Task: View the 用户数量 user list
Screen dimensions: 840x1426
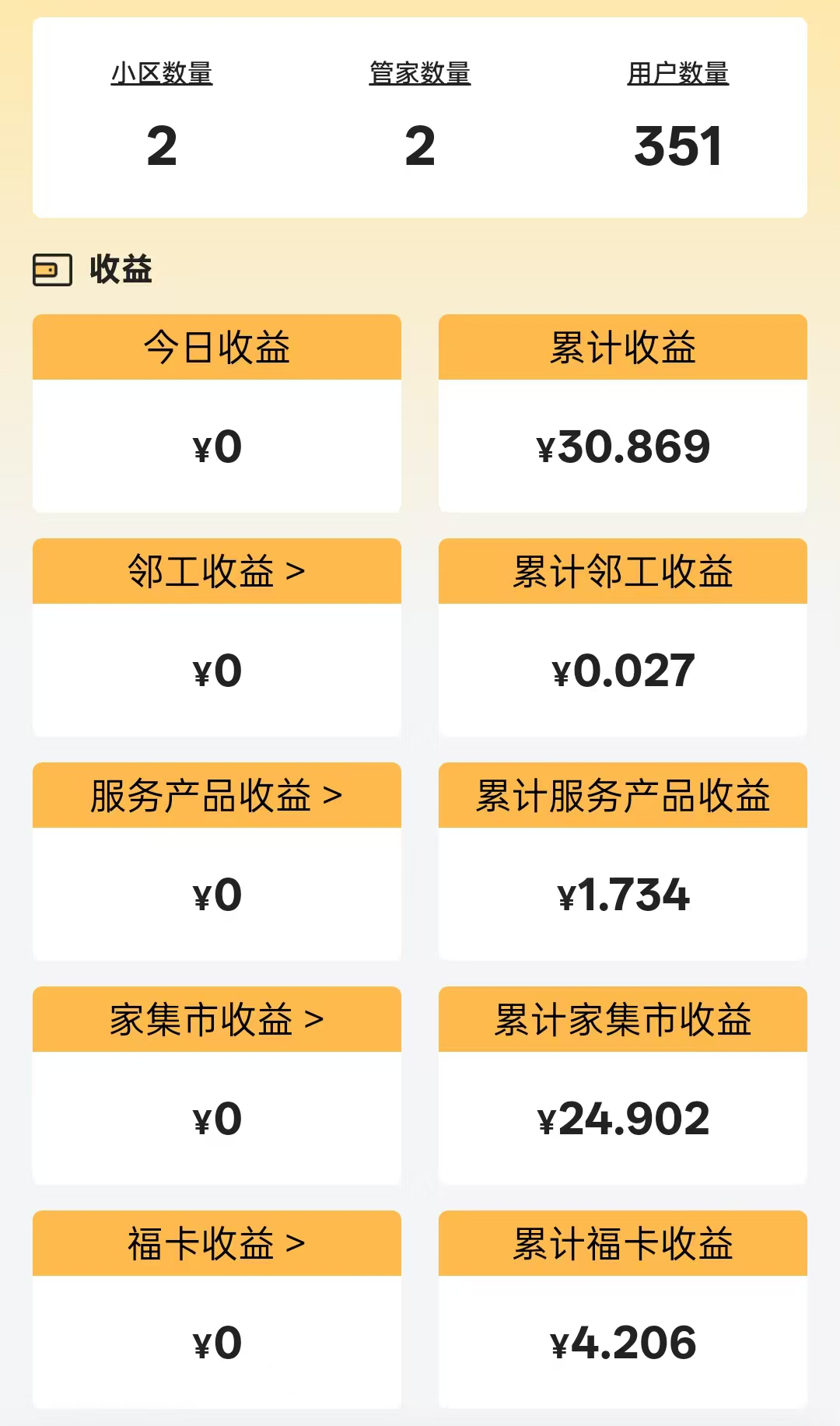Action: point(677,74)
